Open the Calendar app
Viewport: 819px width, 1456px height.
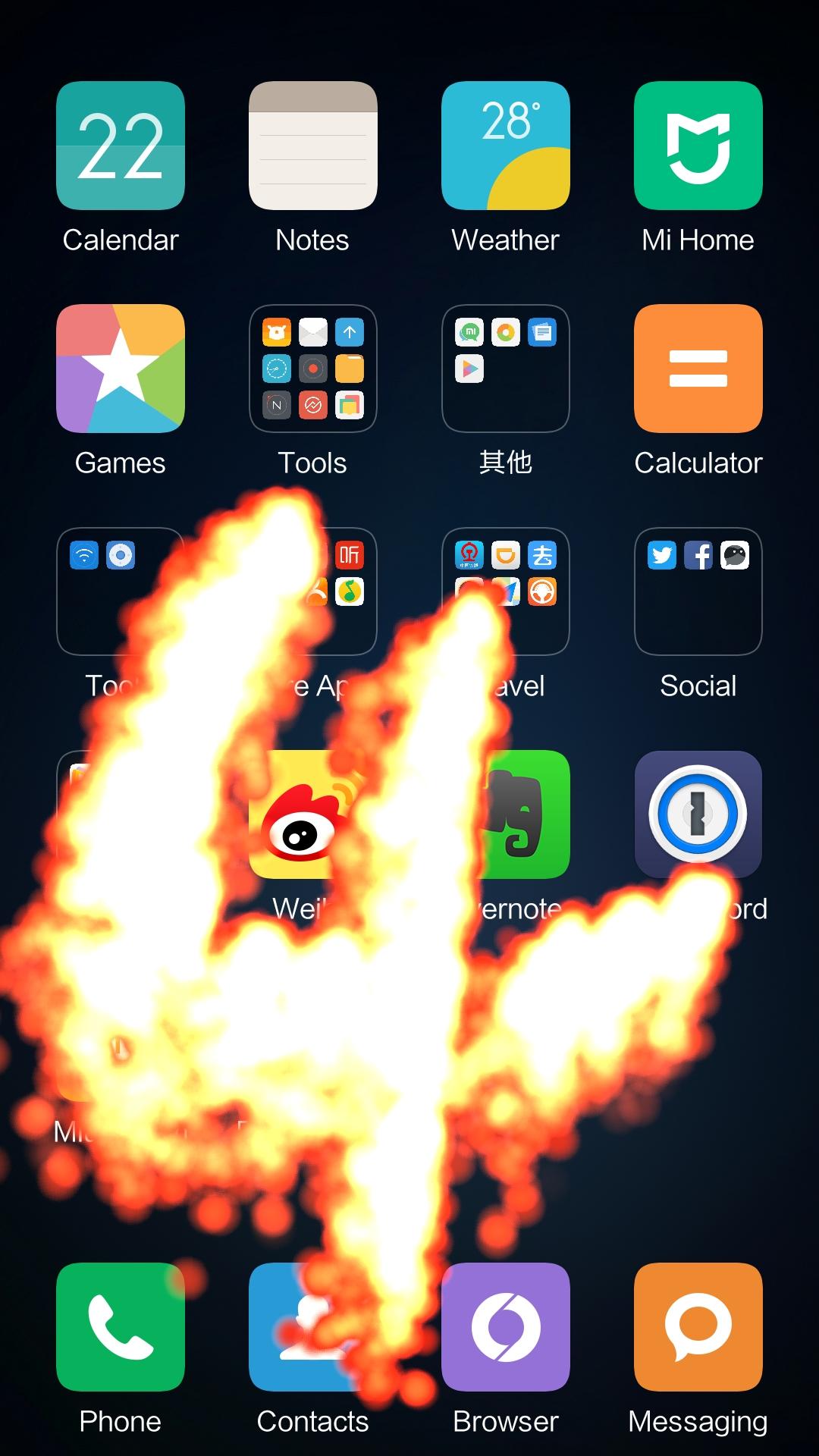pos(121,146)
